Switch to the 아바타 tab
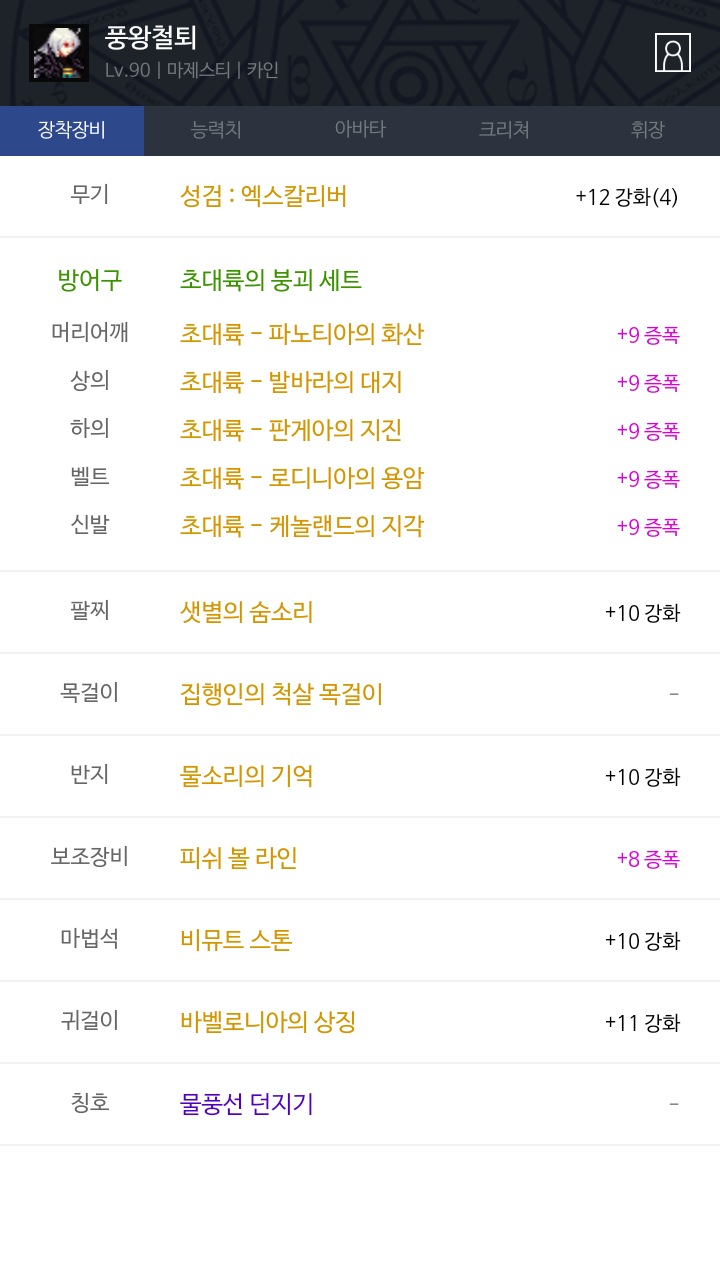The image size is (720, 1280). (360, 130)
